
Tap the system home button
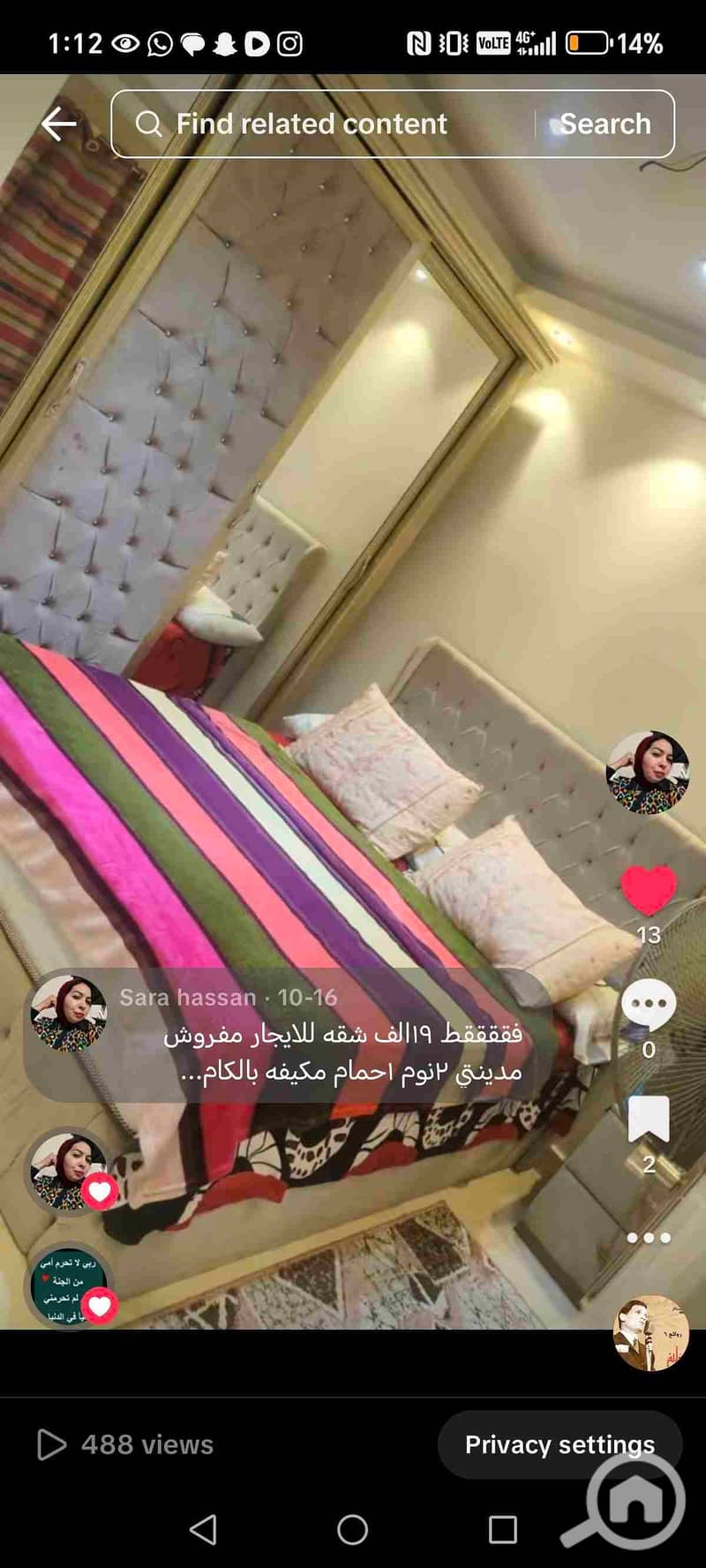(x=352, y=1529)
